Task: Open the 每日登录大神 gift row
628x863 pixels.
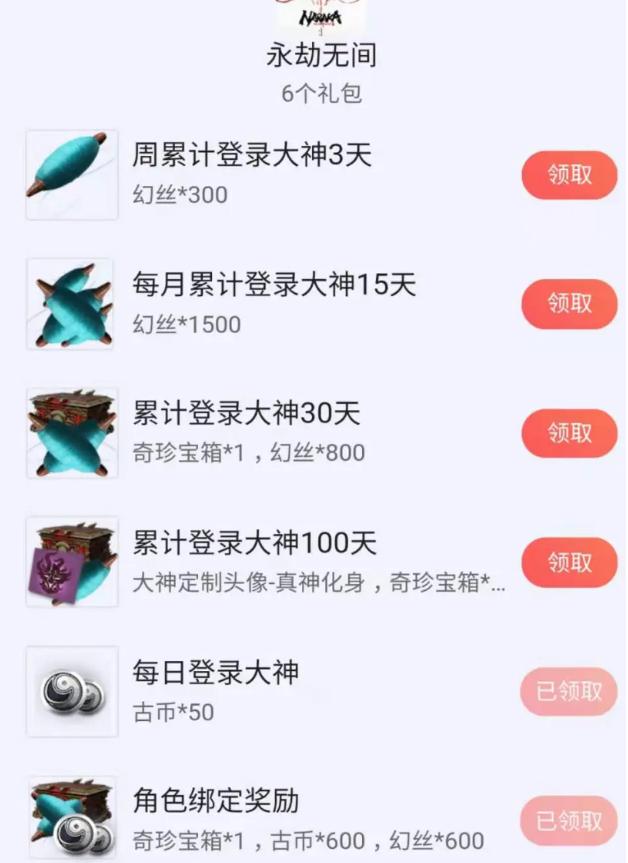Action: coord(300,691)
